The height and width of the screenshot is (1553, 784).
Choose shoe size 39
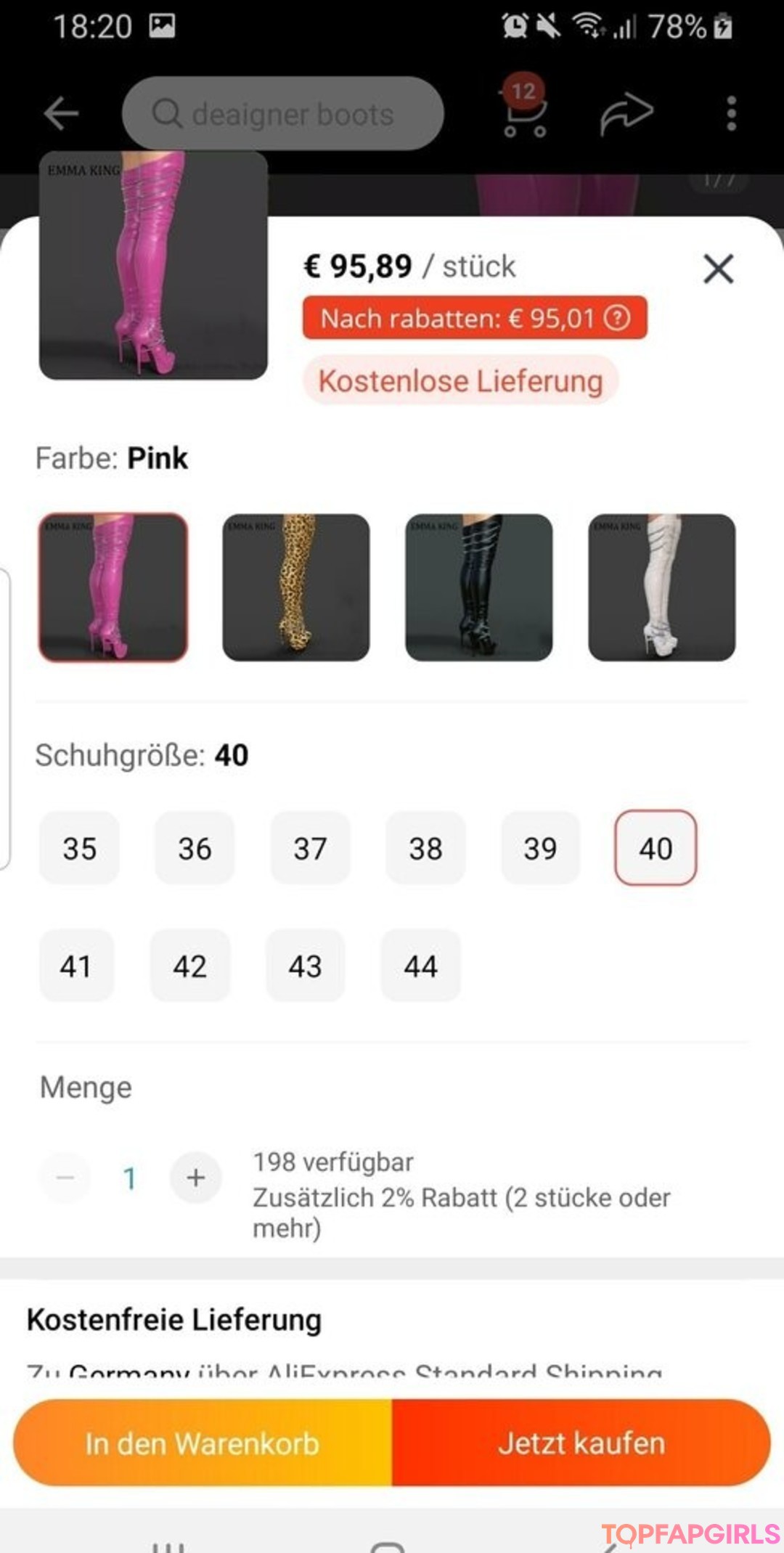point(540,848)
